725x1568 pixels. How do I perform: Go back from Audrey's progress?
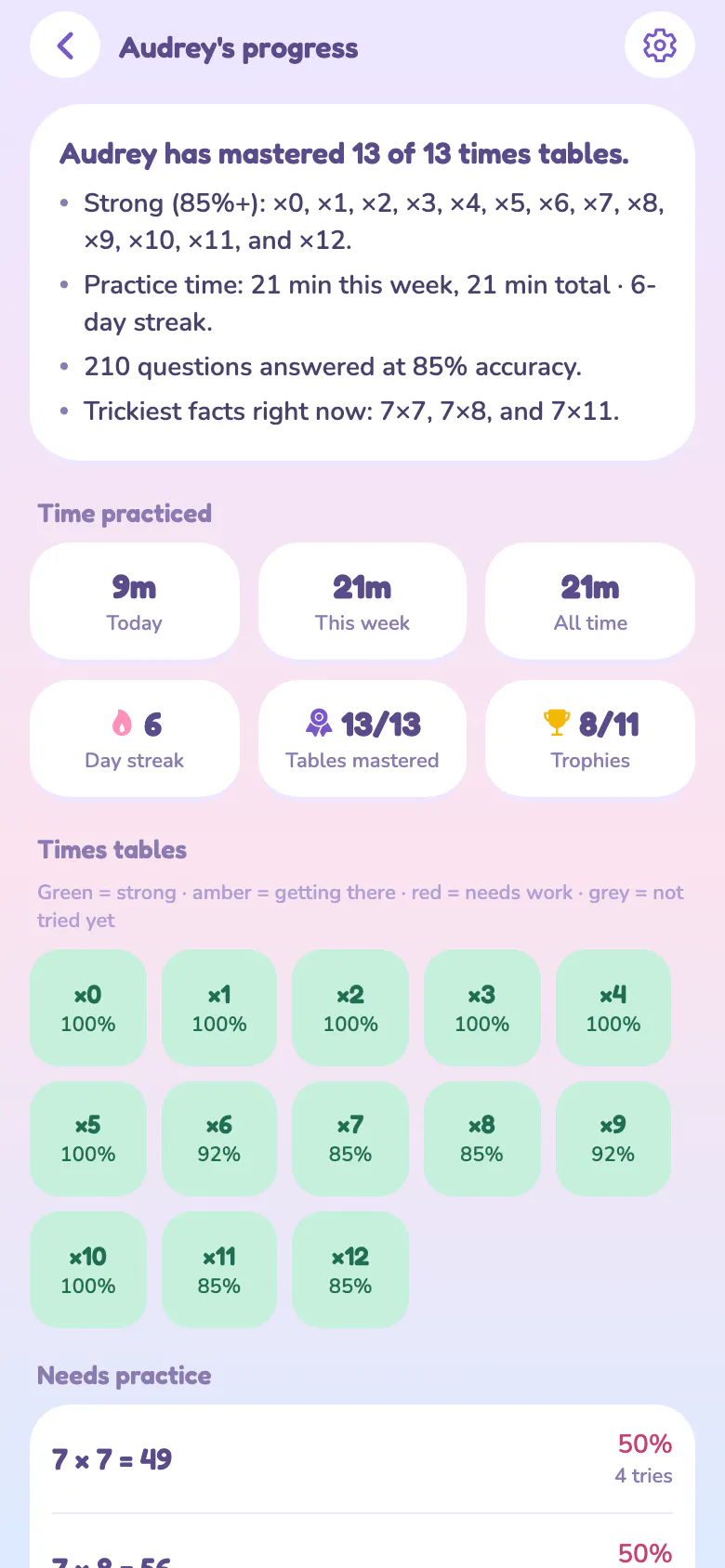(x=65, y=46)
